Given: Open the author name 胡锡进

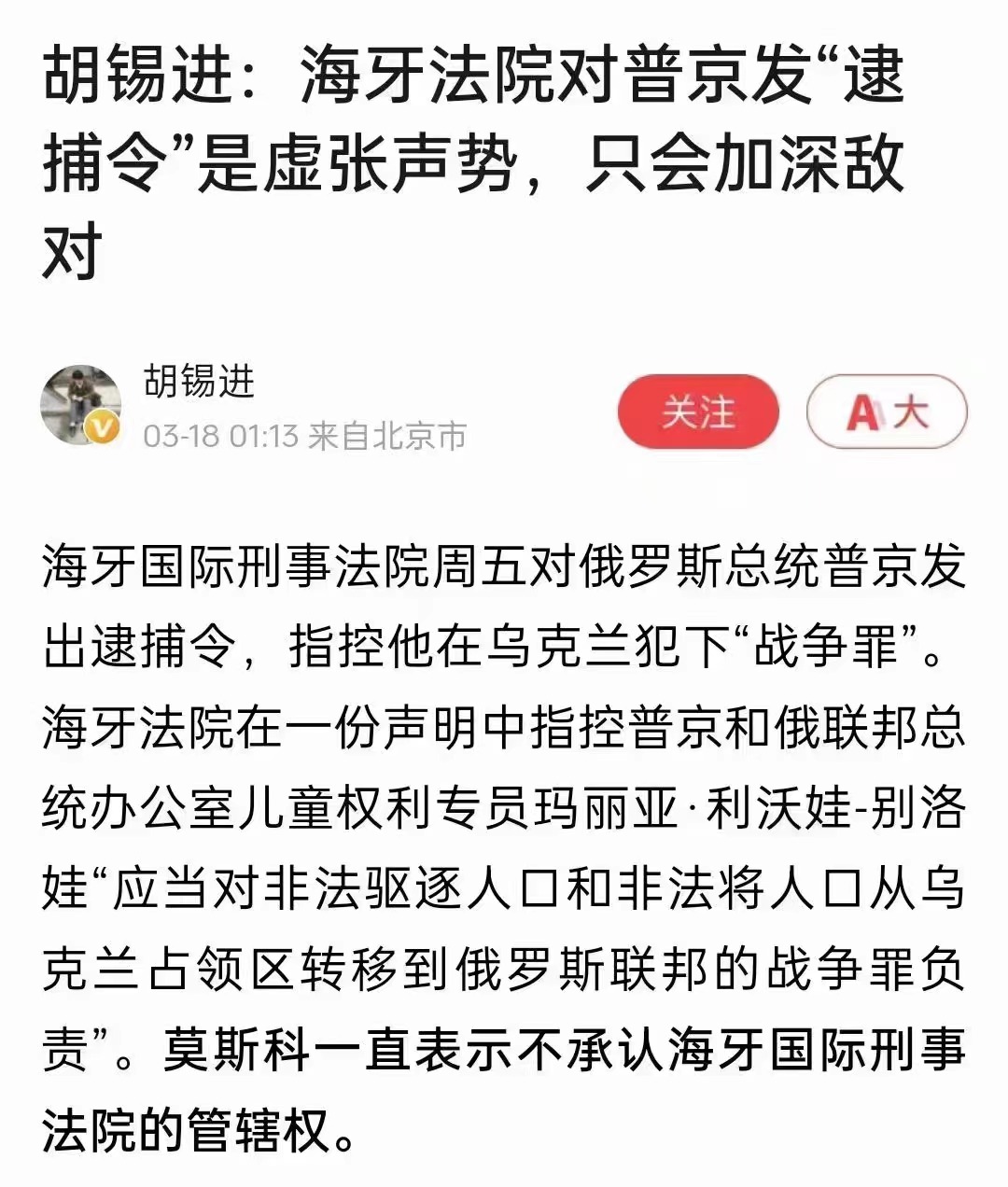Looking at the screenshot, I should point(198,381).
